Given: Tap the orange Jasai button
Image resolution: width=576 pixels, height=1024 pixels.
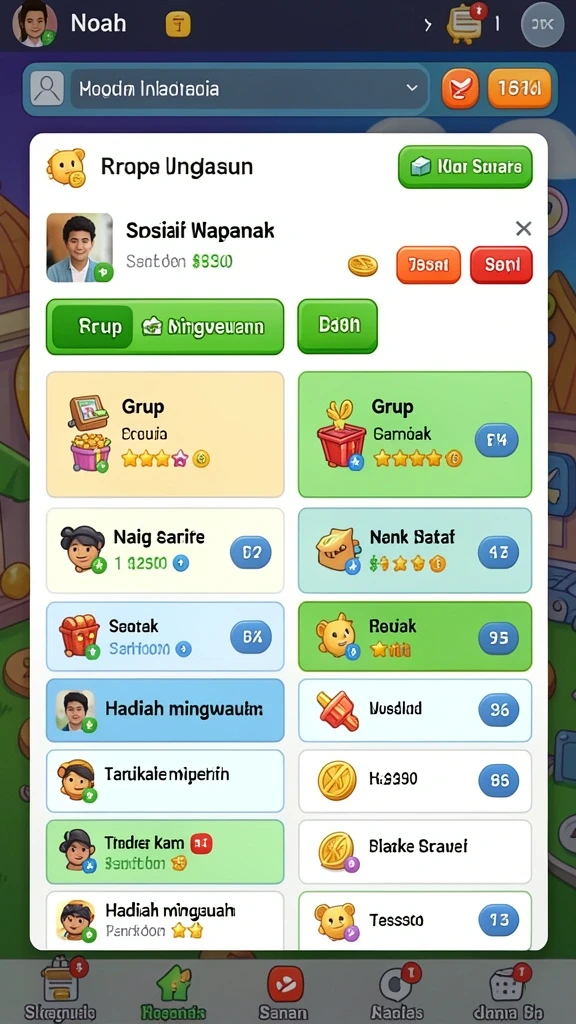Looking at the screenshot, I should tap(428, 265).
